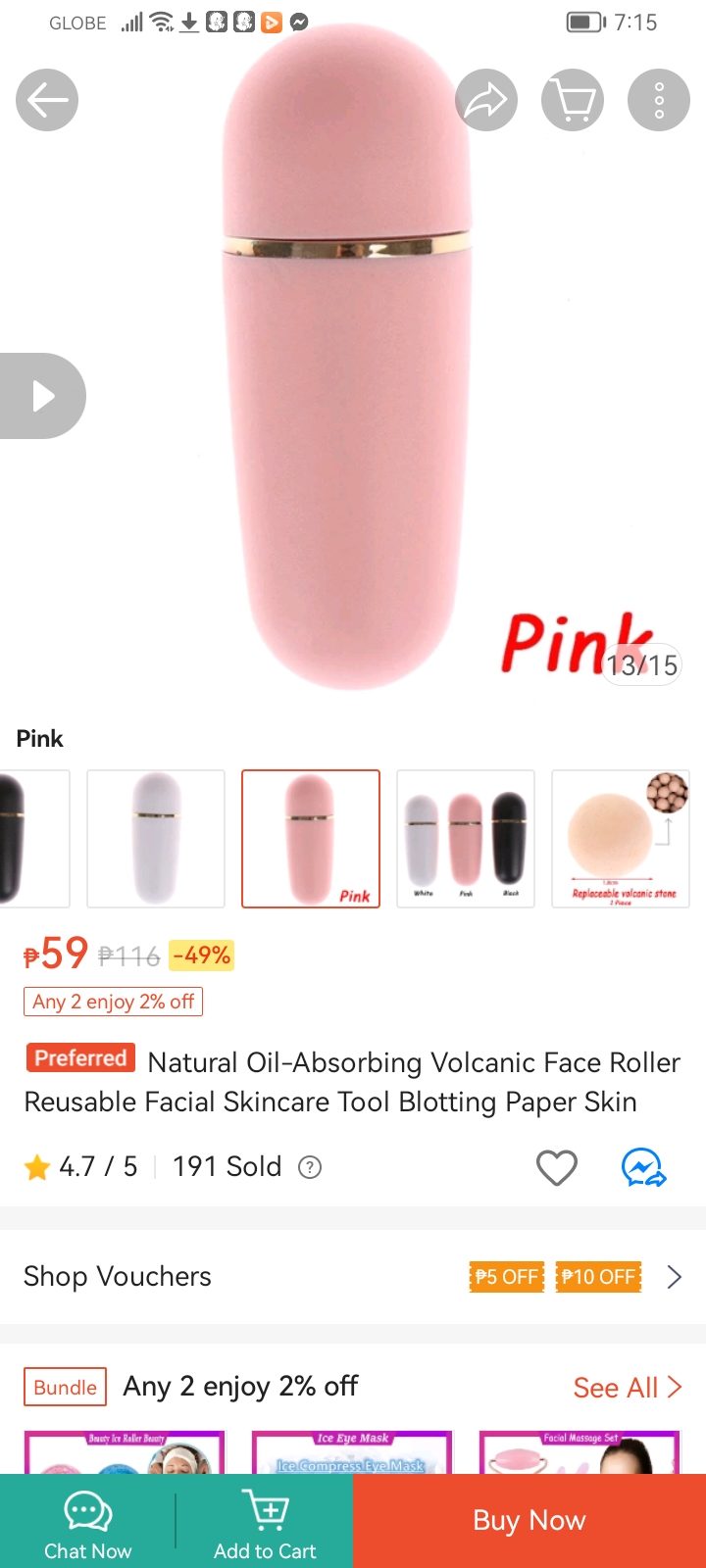Open the Shop Vouchers row
Image resolution: width=706 pixels, height=1568 pixels.
[353, 1276]
